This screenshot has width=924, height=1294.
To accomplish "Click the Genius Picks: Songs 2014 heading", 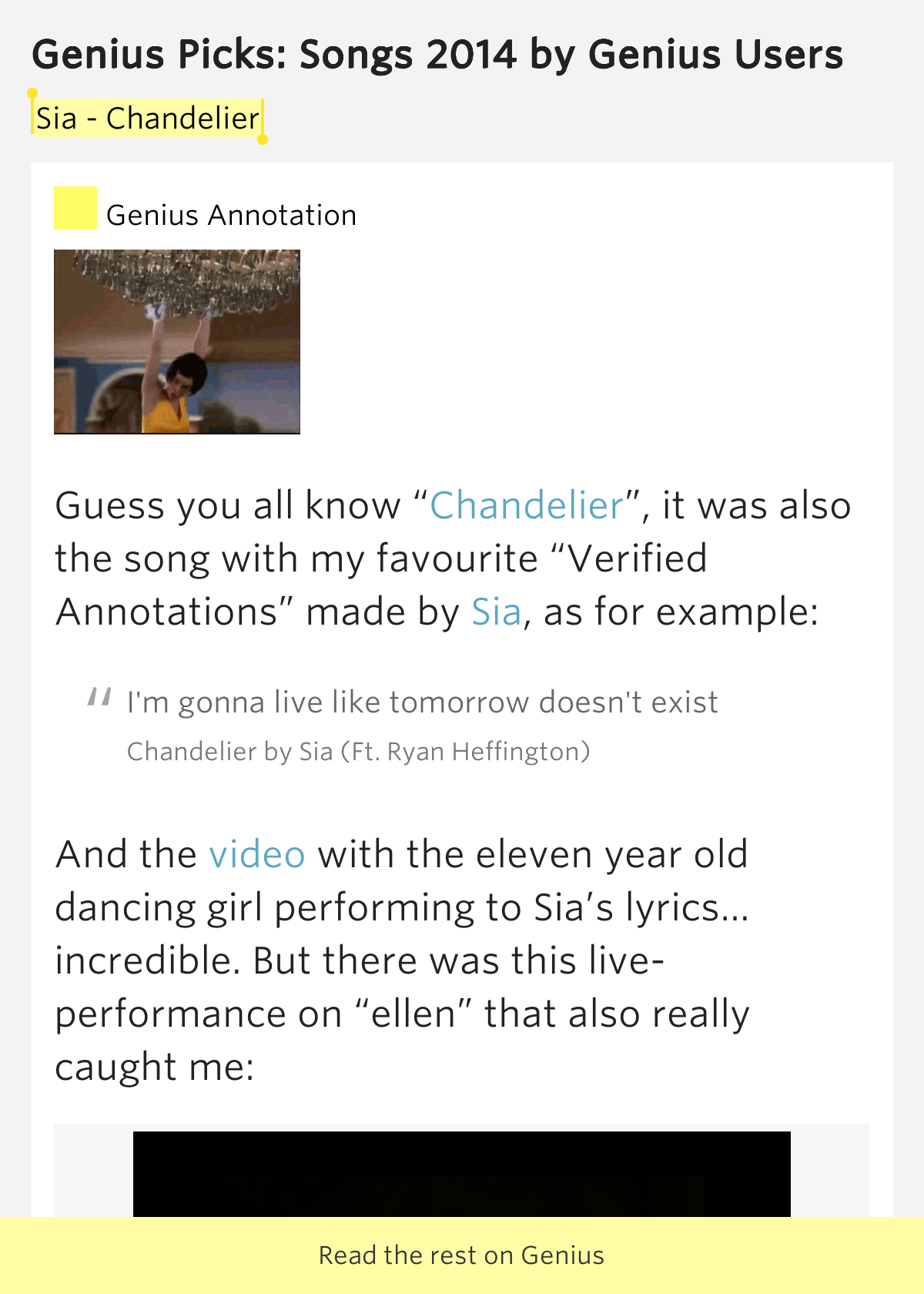I will pyautogui.click(x=437, y=54).
